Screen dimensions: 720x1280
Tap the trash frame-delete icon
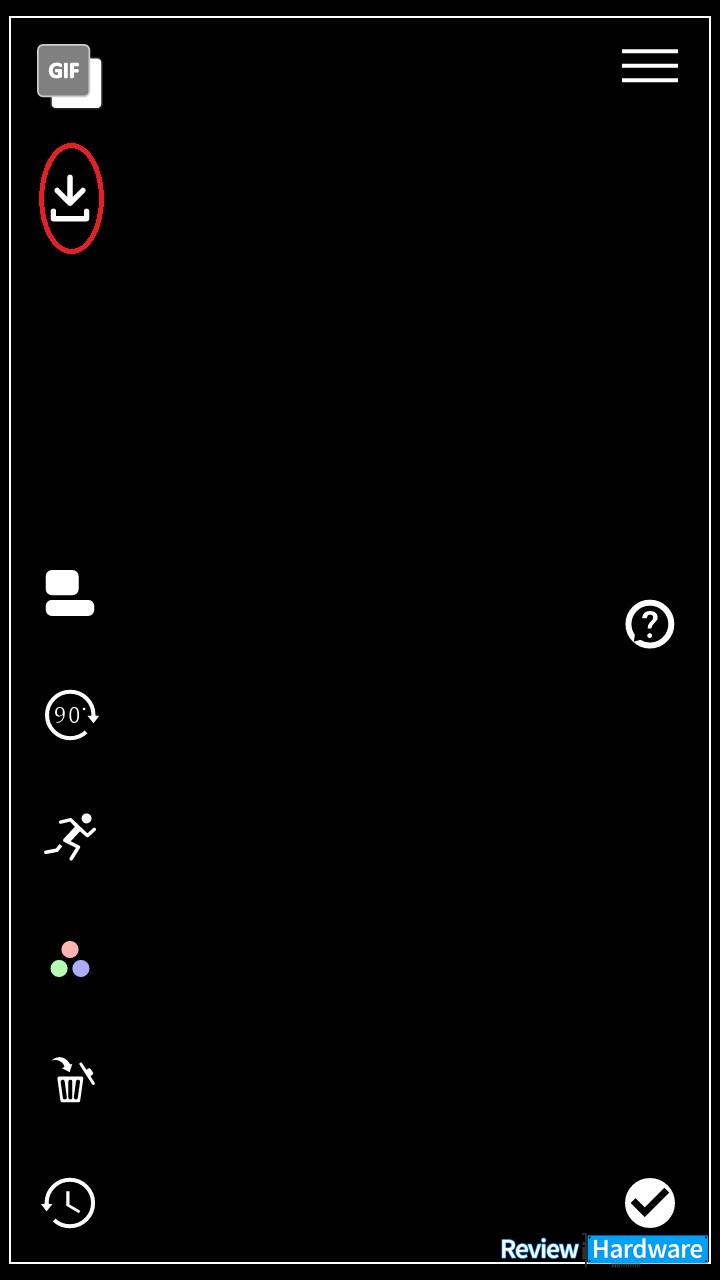pyautogui.click(x=72, y=1079)
